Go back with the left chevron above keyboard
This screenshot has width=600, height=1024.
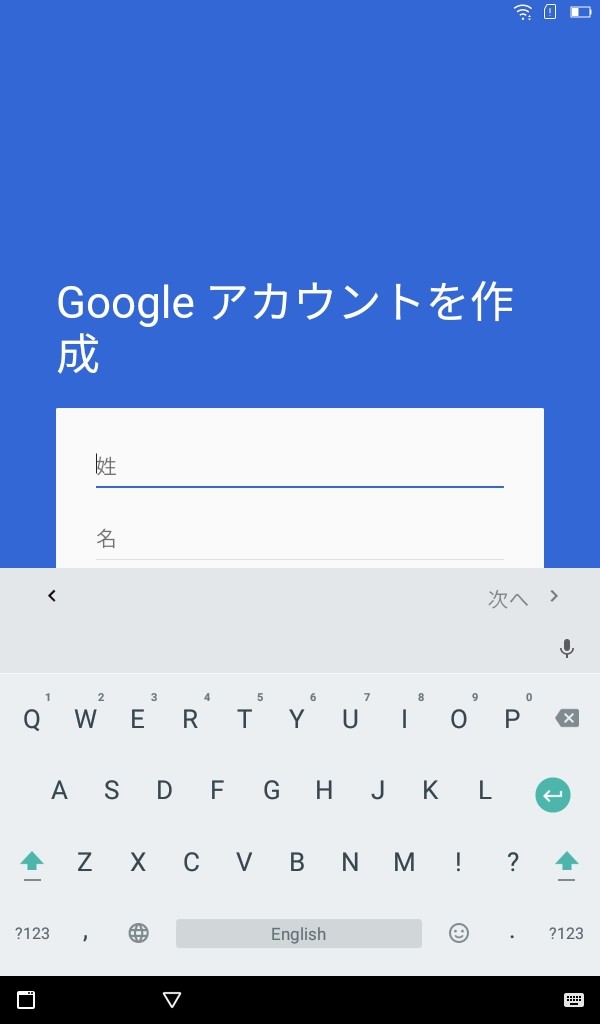coord(52,596)
